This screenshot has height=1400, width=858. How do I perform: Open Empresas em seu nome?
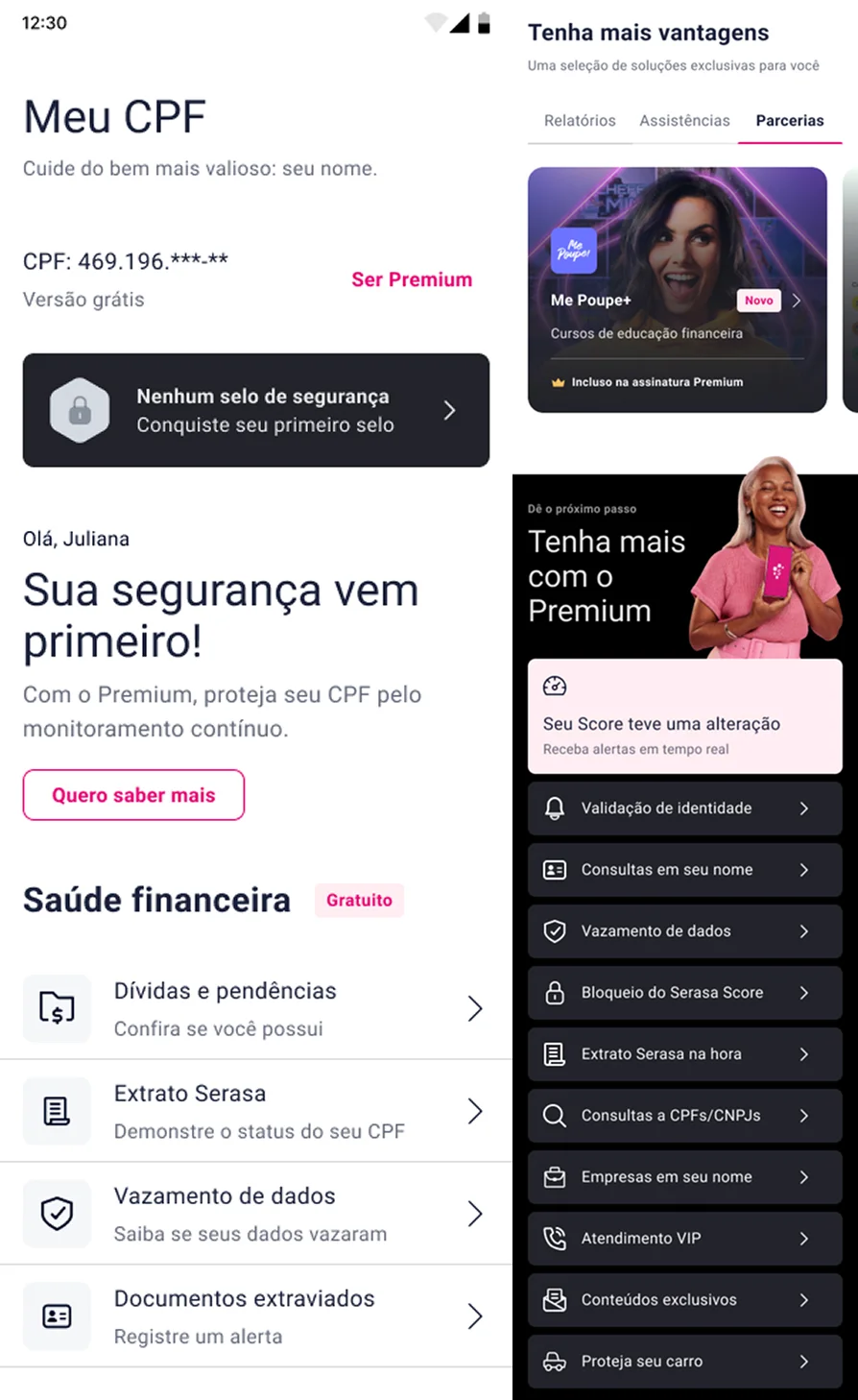click(x=684, y=1177)
